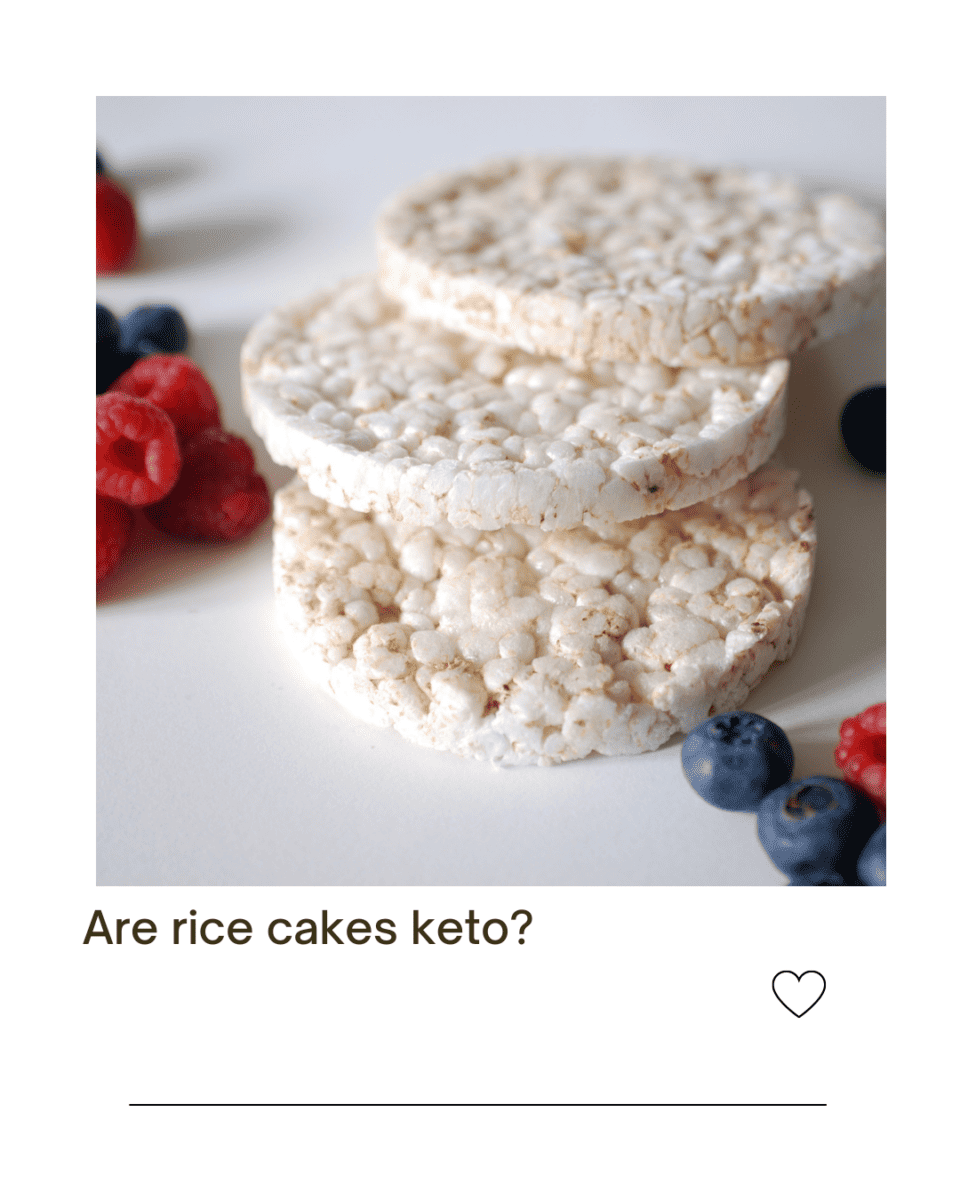
Task: Click the stacked rice cakes in the picture
Action: coord(520,450)
